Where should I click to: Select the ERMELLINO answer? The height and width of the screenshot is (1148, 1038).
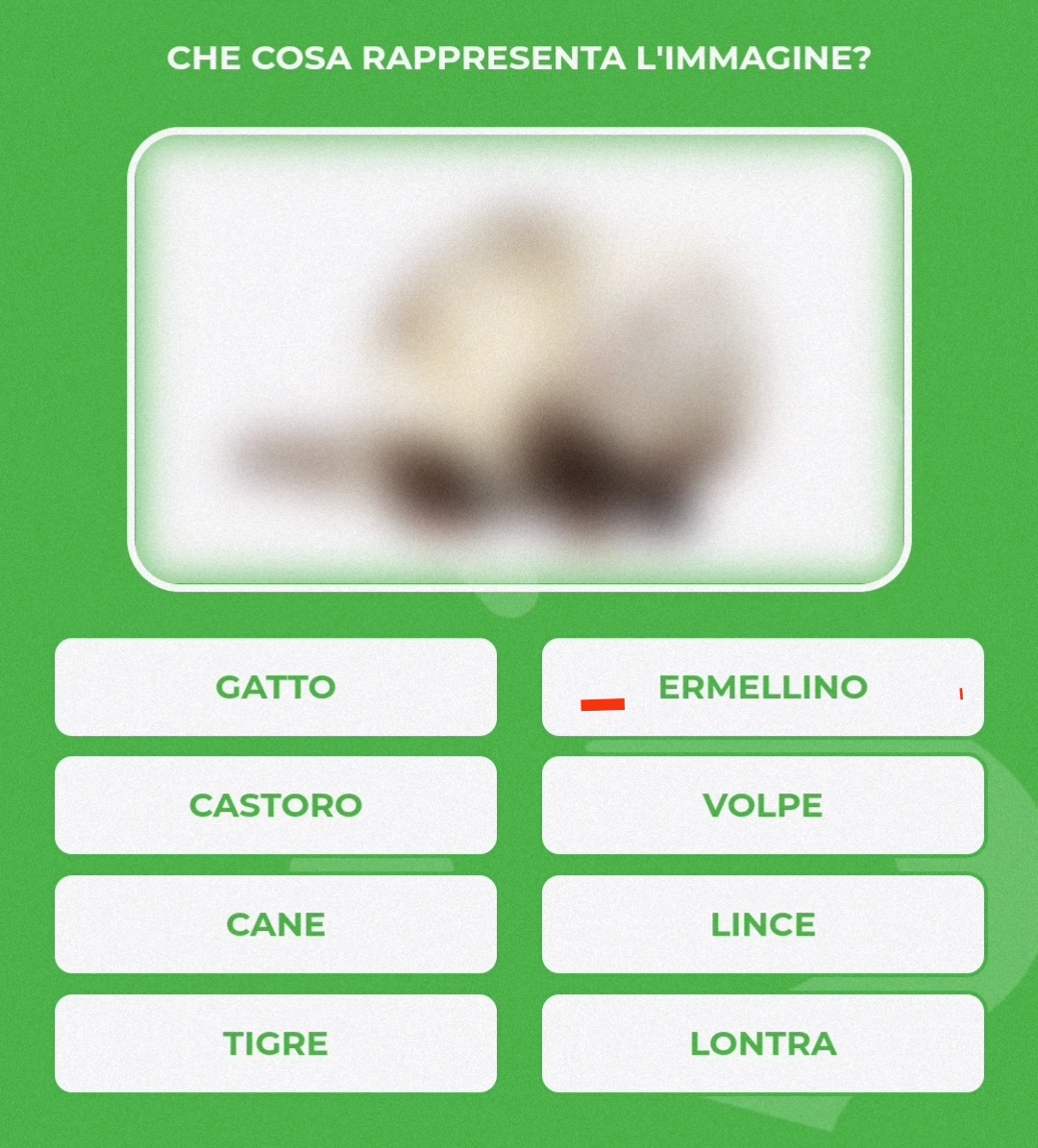(762, 687)
